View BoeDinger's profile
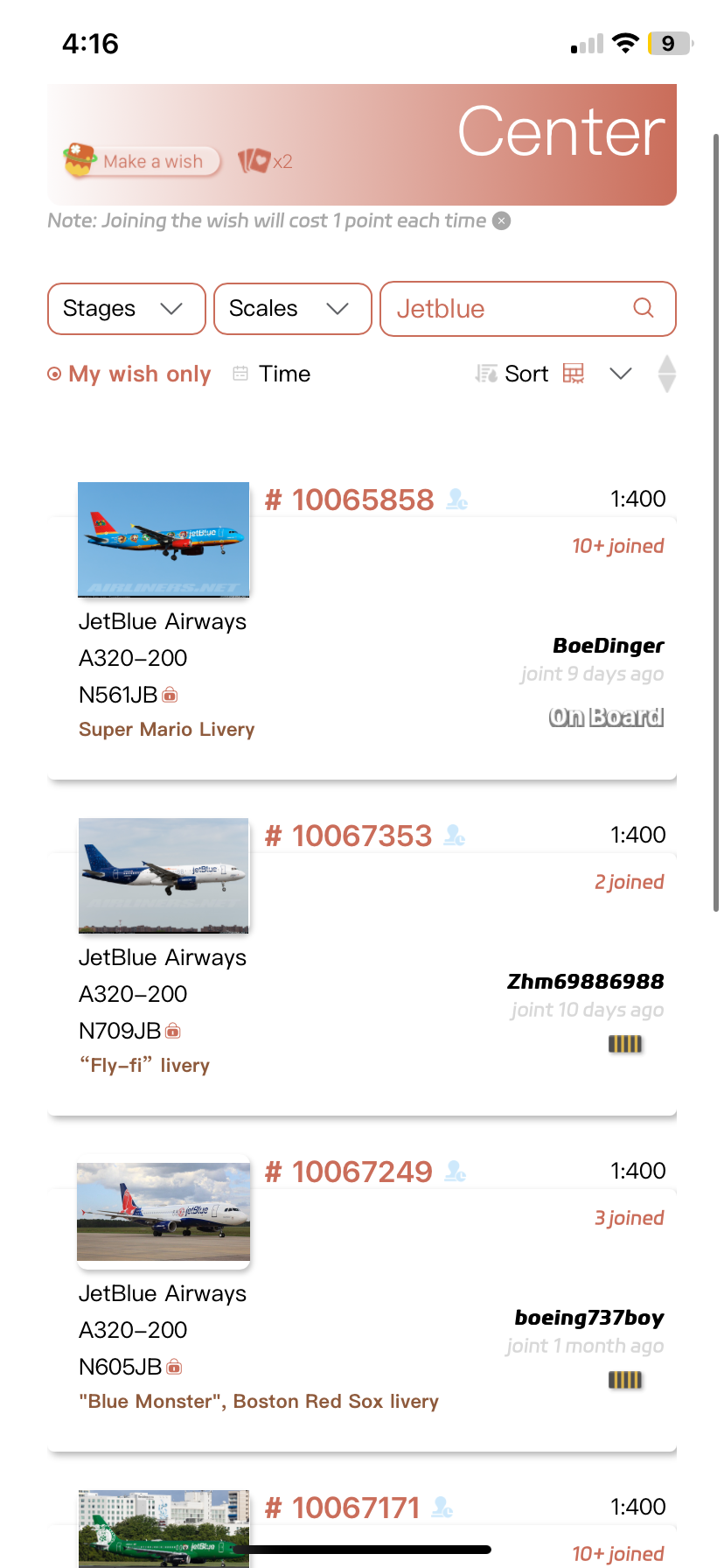 pos(609,647)
